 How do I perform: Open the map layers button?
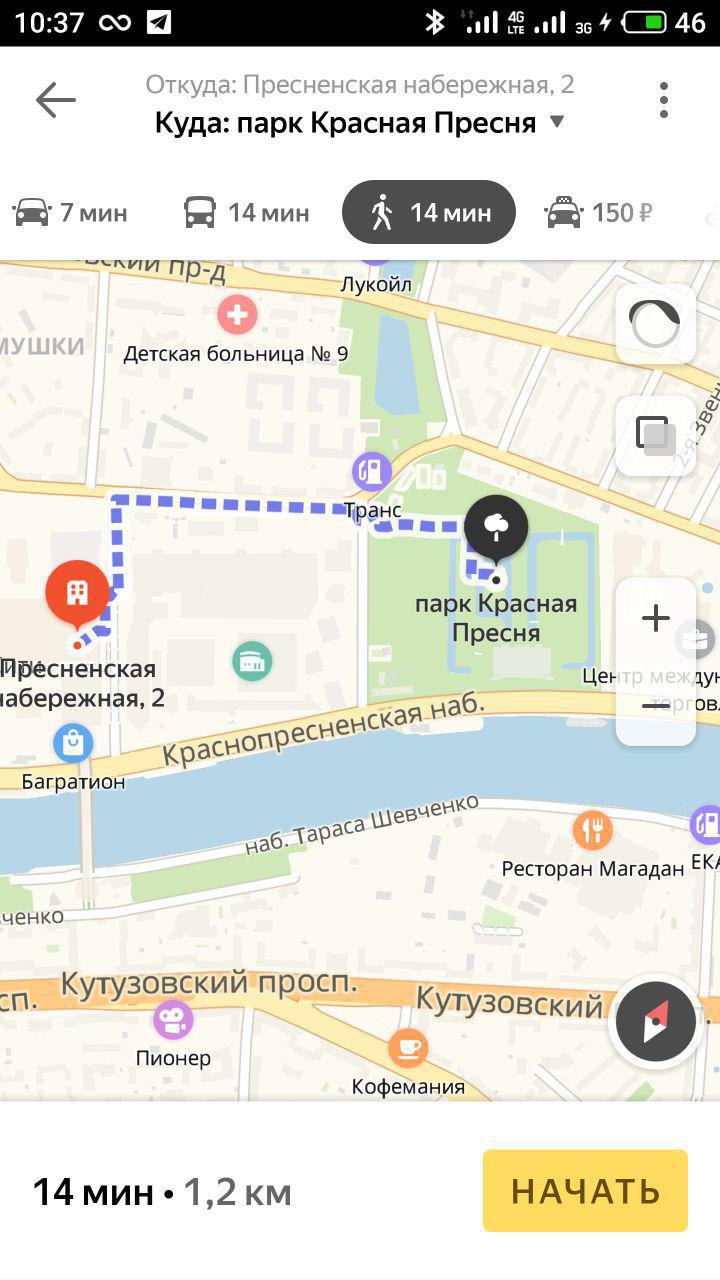point(655,436)
